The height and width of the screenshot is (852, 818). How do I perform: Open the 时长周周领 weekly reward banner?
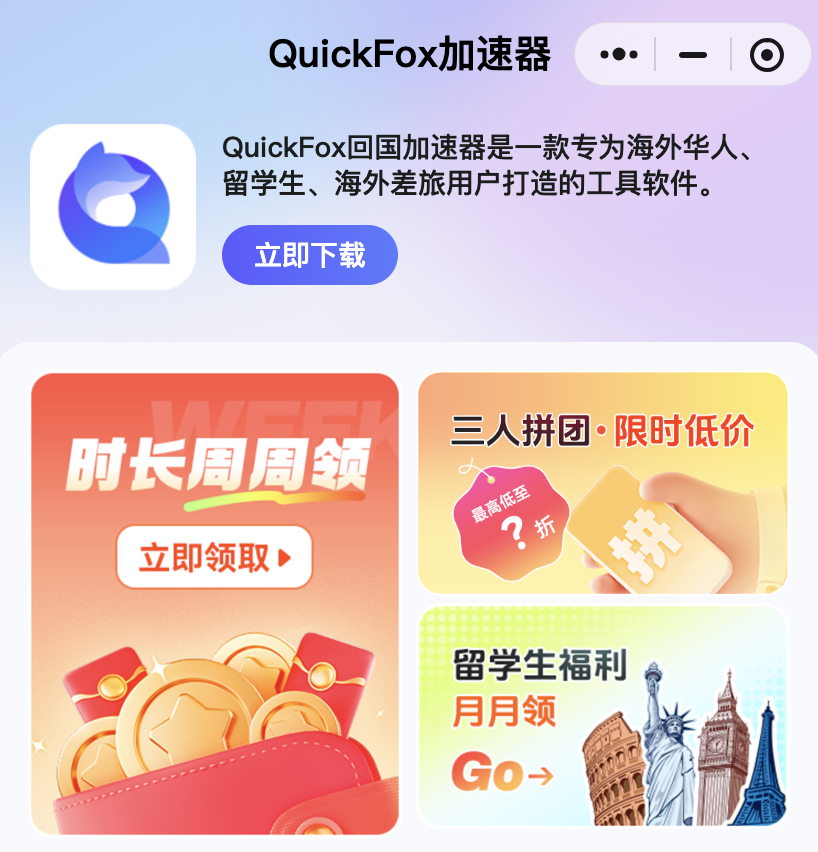coord(215,603)
